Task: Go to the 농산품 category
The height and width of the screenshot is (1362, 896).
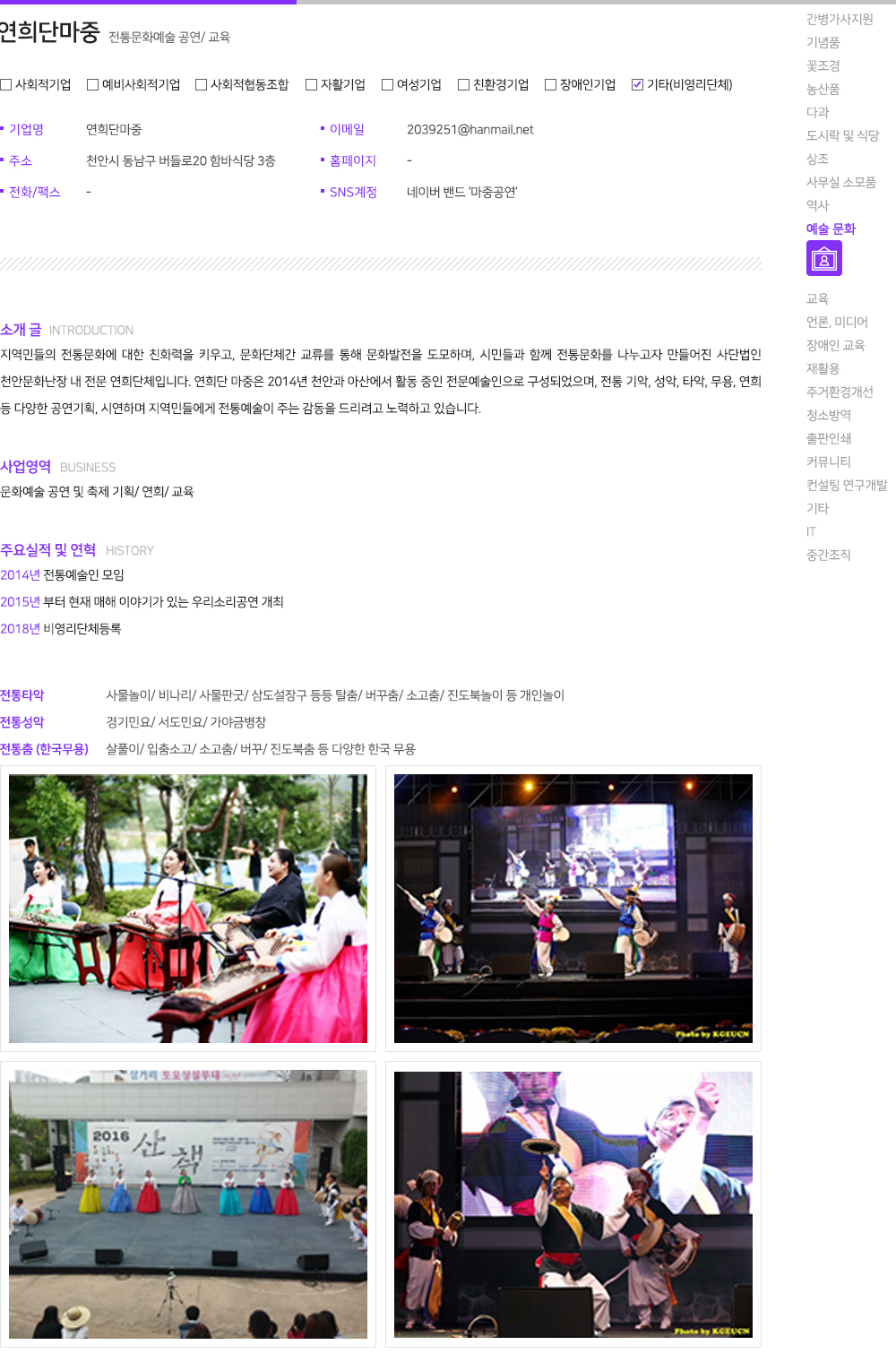Action: pos(823,89)
